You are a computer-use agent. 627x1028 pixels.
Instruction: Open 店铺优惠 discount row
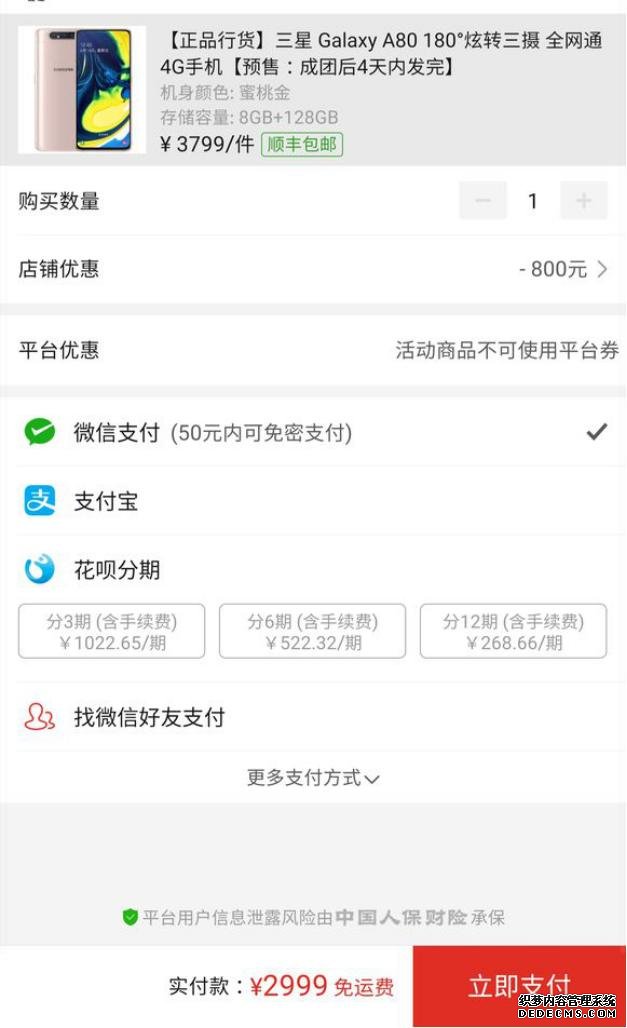pyautogui.click(x=314, y=269)
